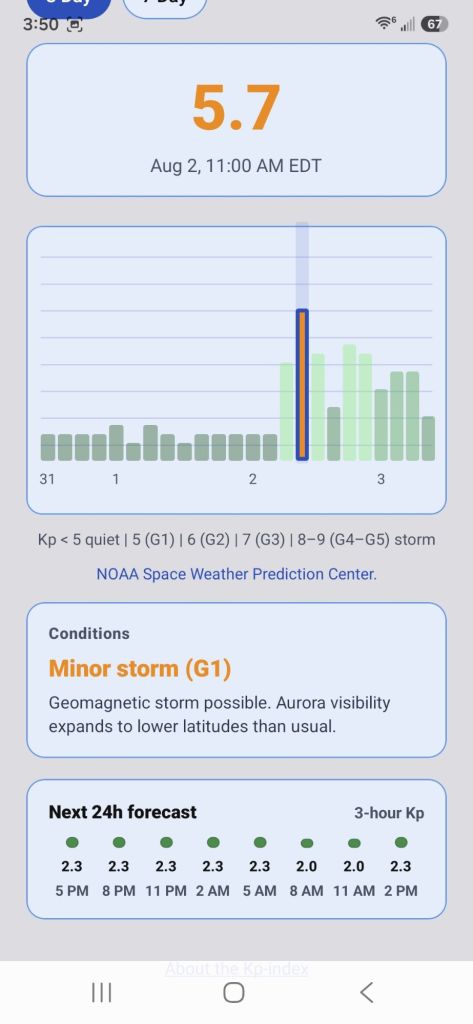Select the highlighted orange bar in the Kp chart

pos(302,385)
